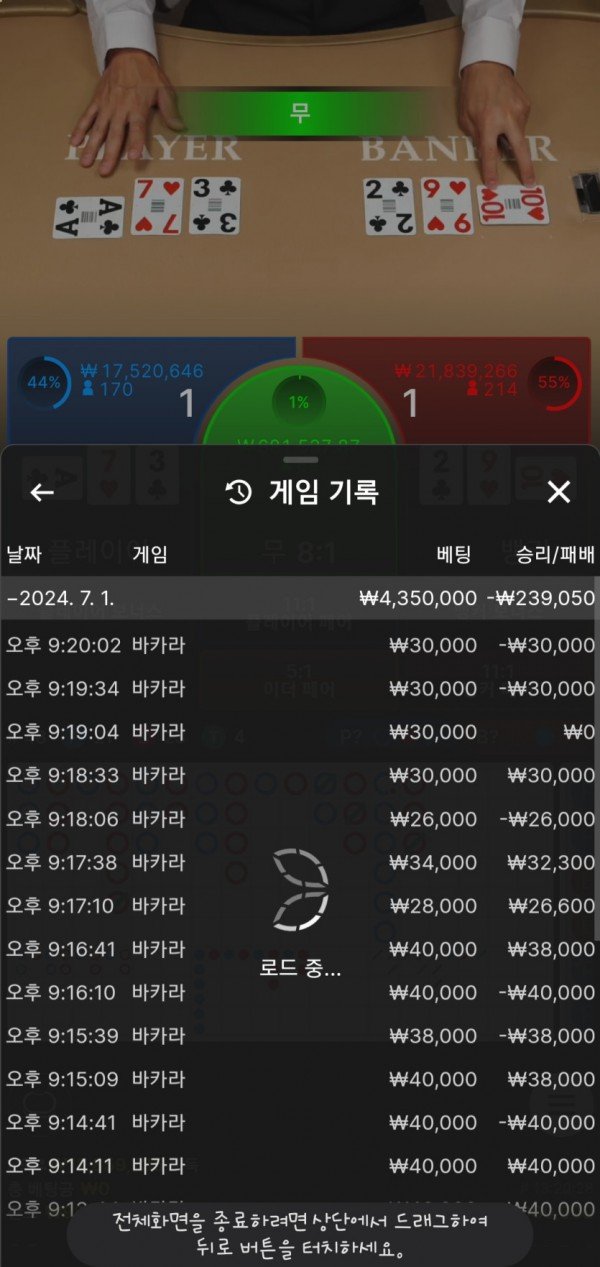Close the 게임 기록 panel
The width and height of the screenshot is (600, 1267).
coord(558,492)
